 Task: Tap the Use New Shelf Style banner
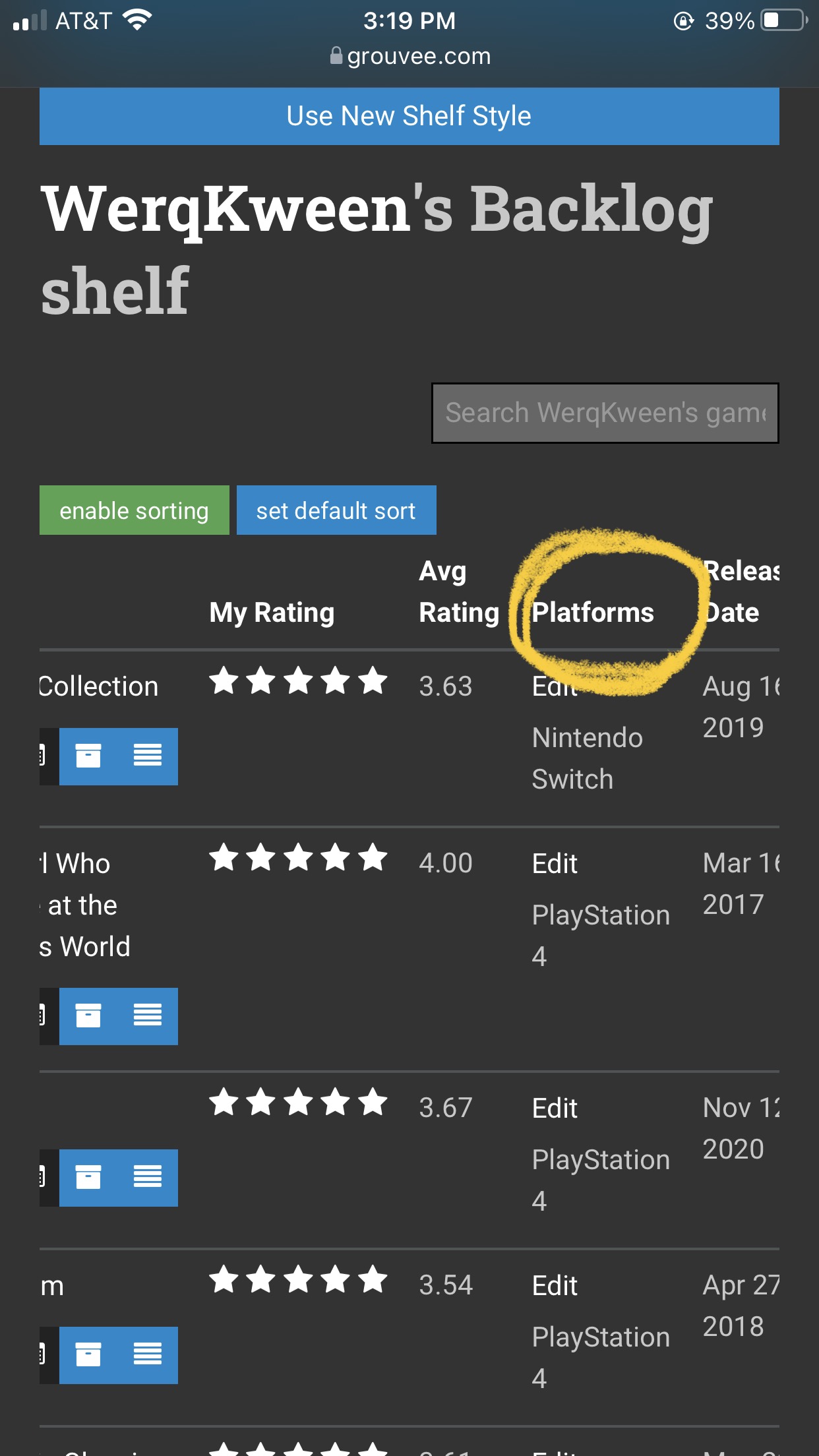pos(409,116)
